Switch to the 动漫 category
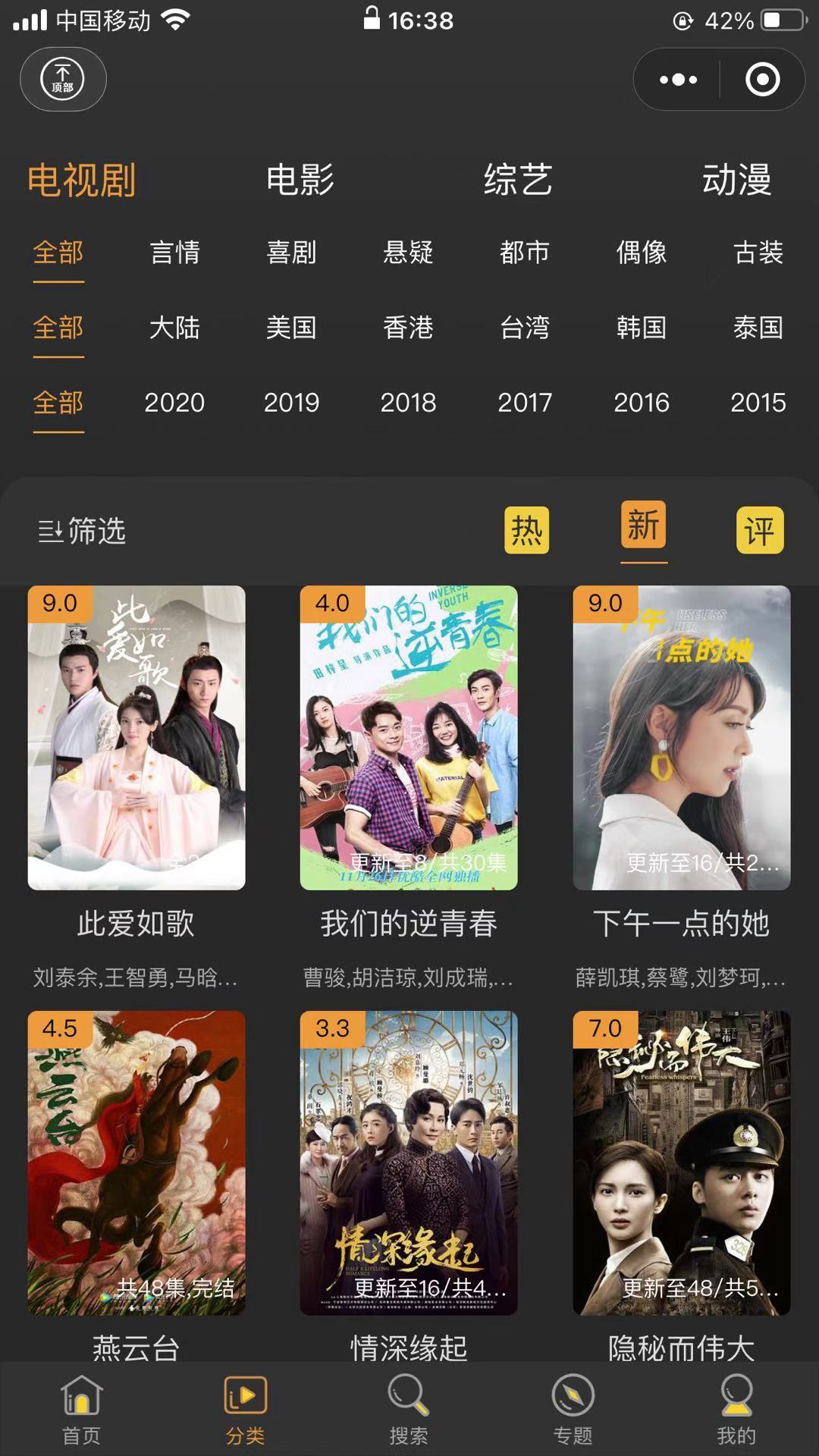The width and height of the screenshot is (819, 1456). [x=736, y=180]
